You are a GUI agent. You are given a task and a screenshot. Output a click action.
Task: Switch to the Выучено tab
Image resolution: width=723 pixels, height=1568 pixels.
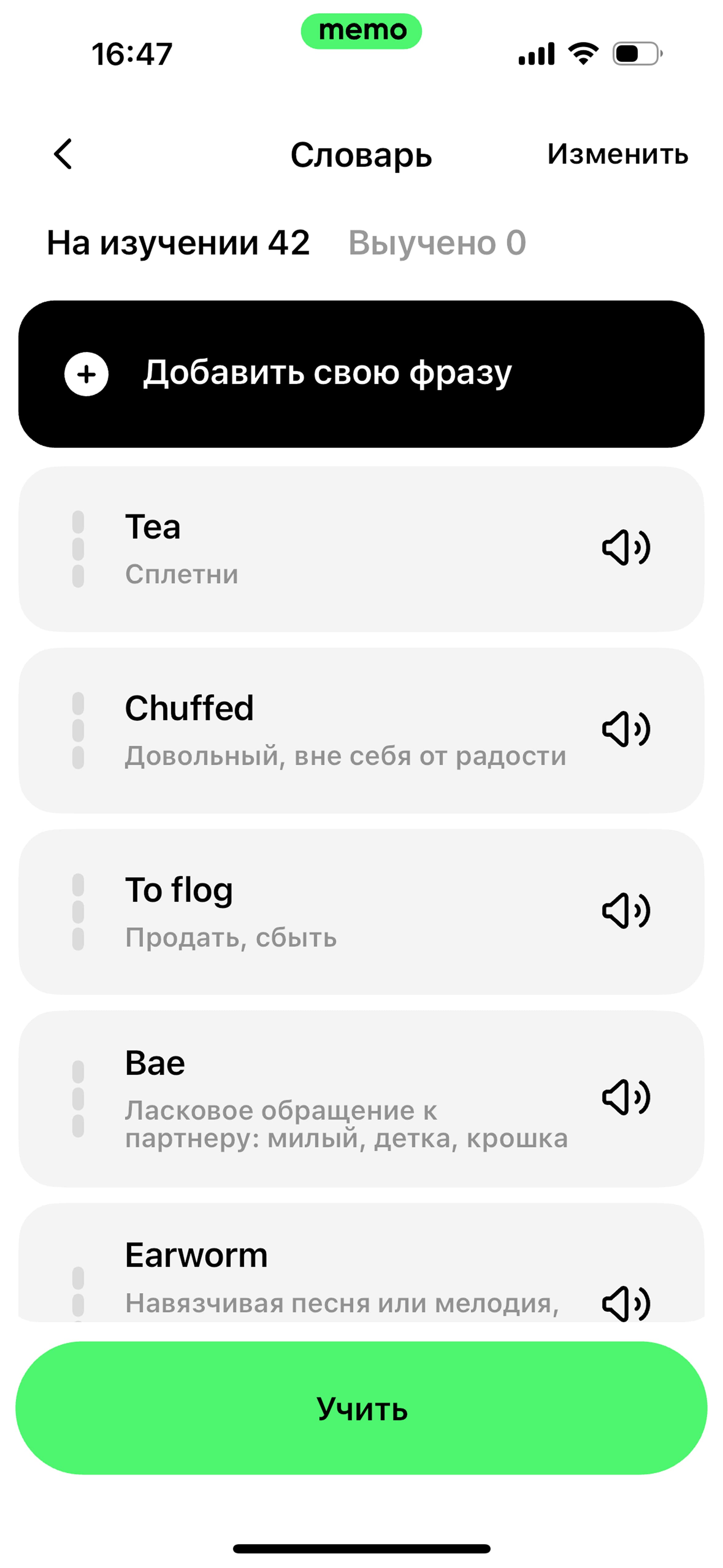[x=437, y=243]
